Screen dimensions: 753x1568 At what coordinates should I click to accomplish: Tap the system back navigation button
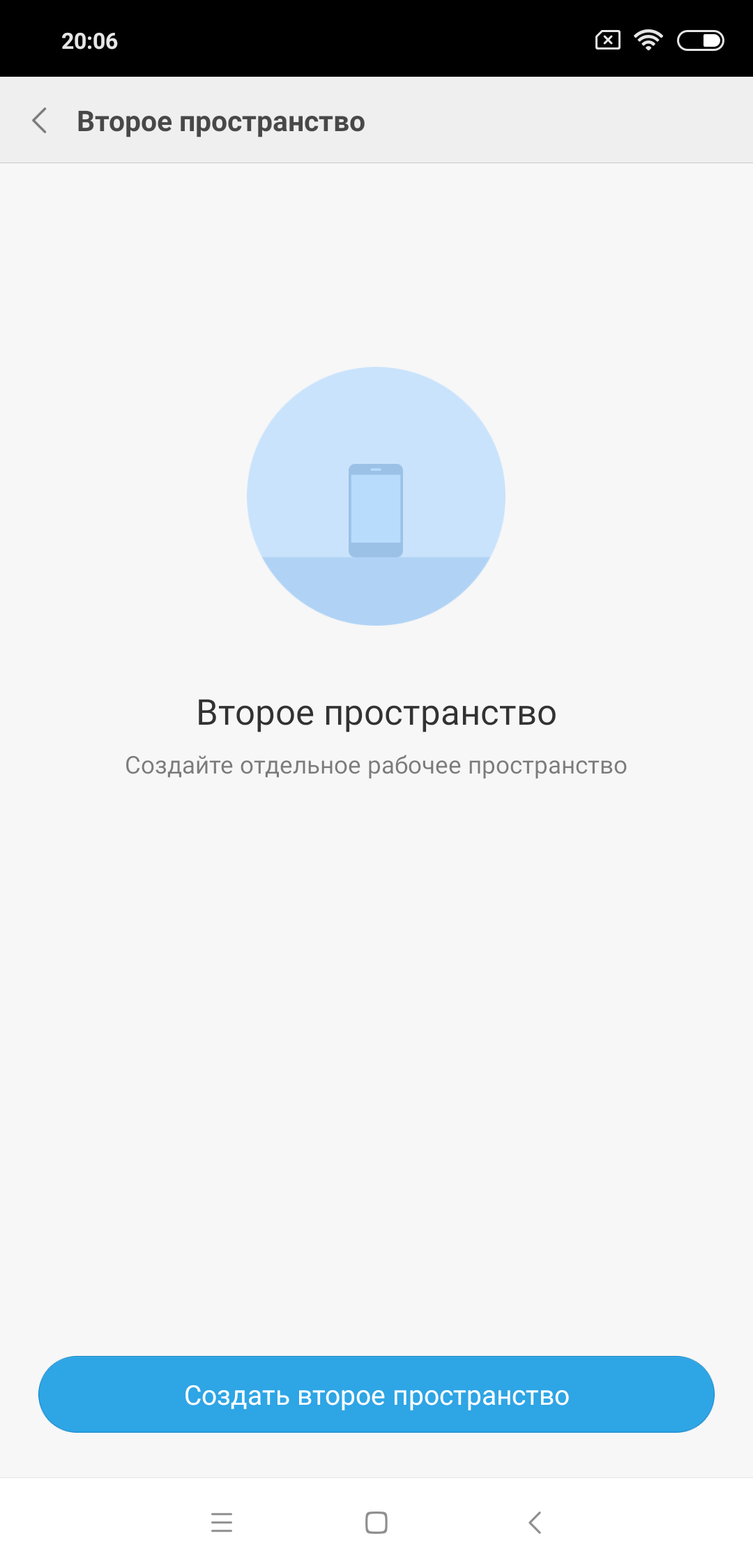click(x=535, y=1522)
